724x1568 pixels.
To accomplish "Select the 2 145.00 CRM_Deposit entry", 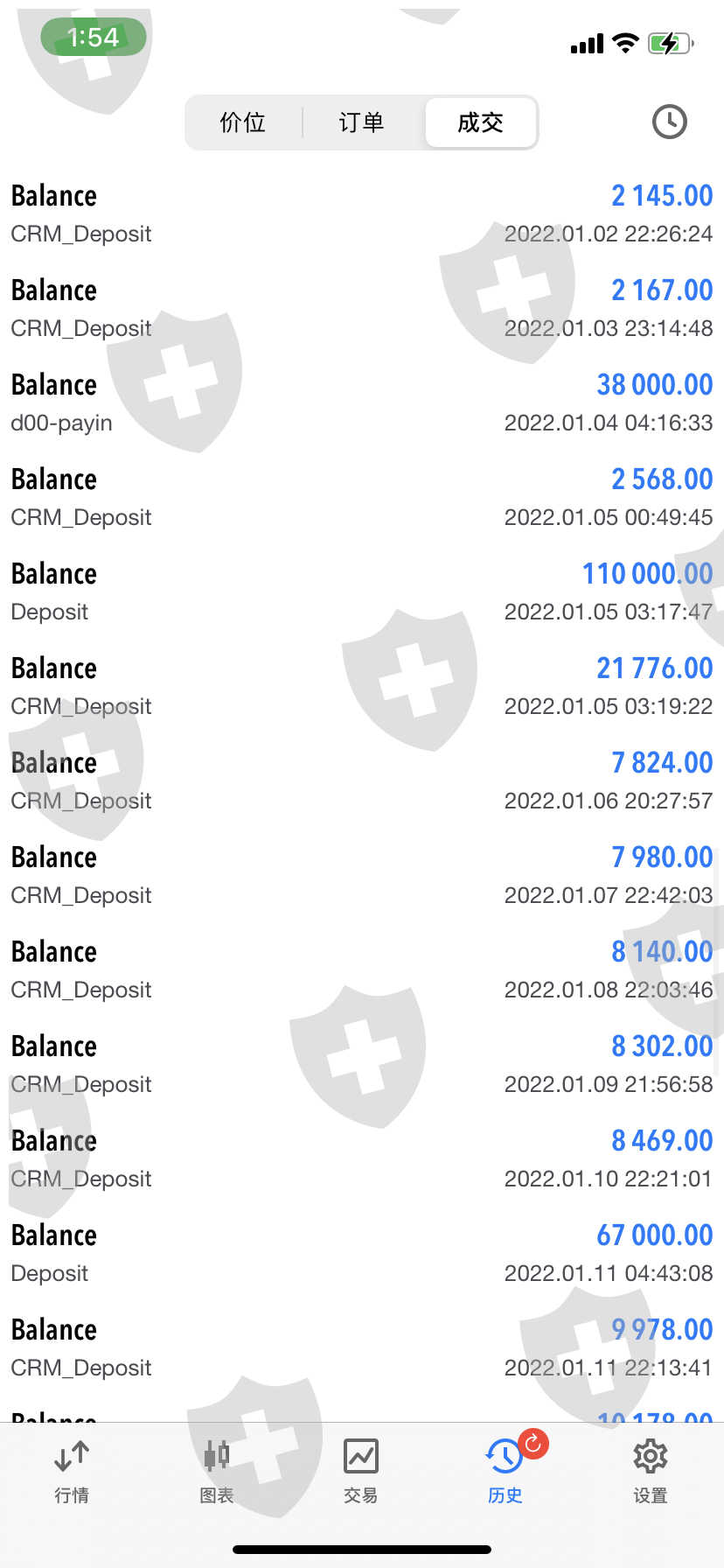I will 362,213.
